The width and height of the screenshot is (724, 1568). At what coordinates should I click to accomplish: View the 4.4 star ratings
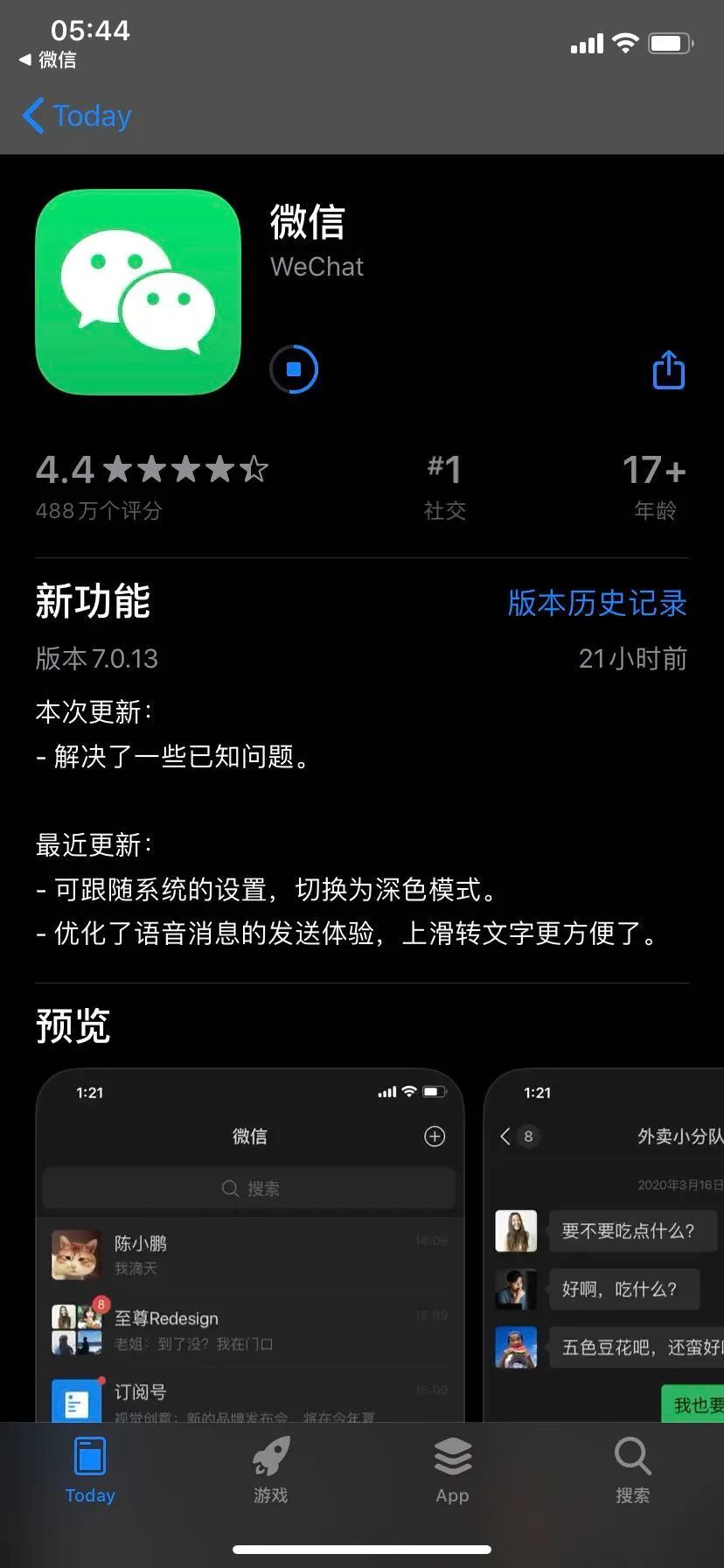click(x=150, y=484)
